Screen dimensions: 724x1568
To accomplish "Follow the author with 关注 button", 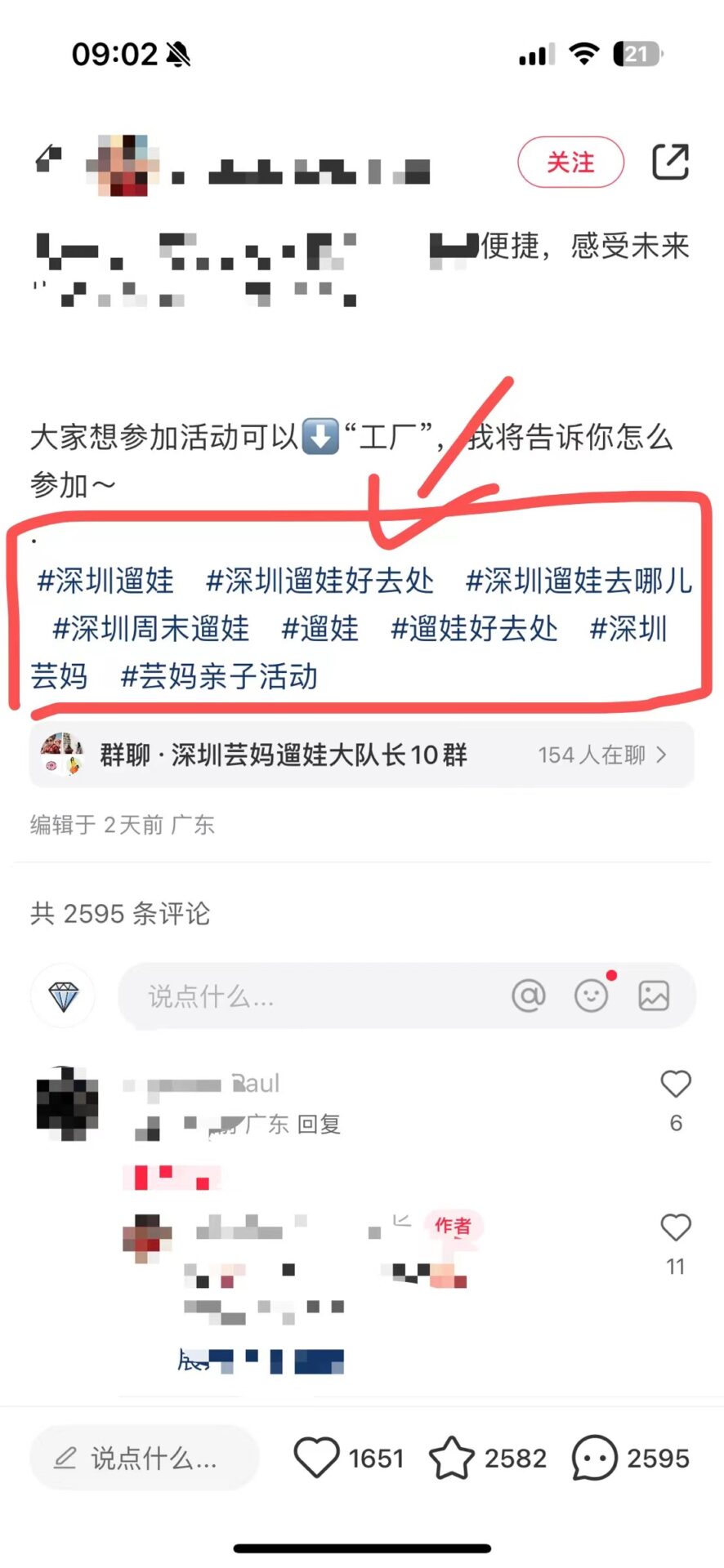I will [x=570, y=162].
